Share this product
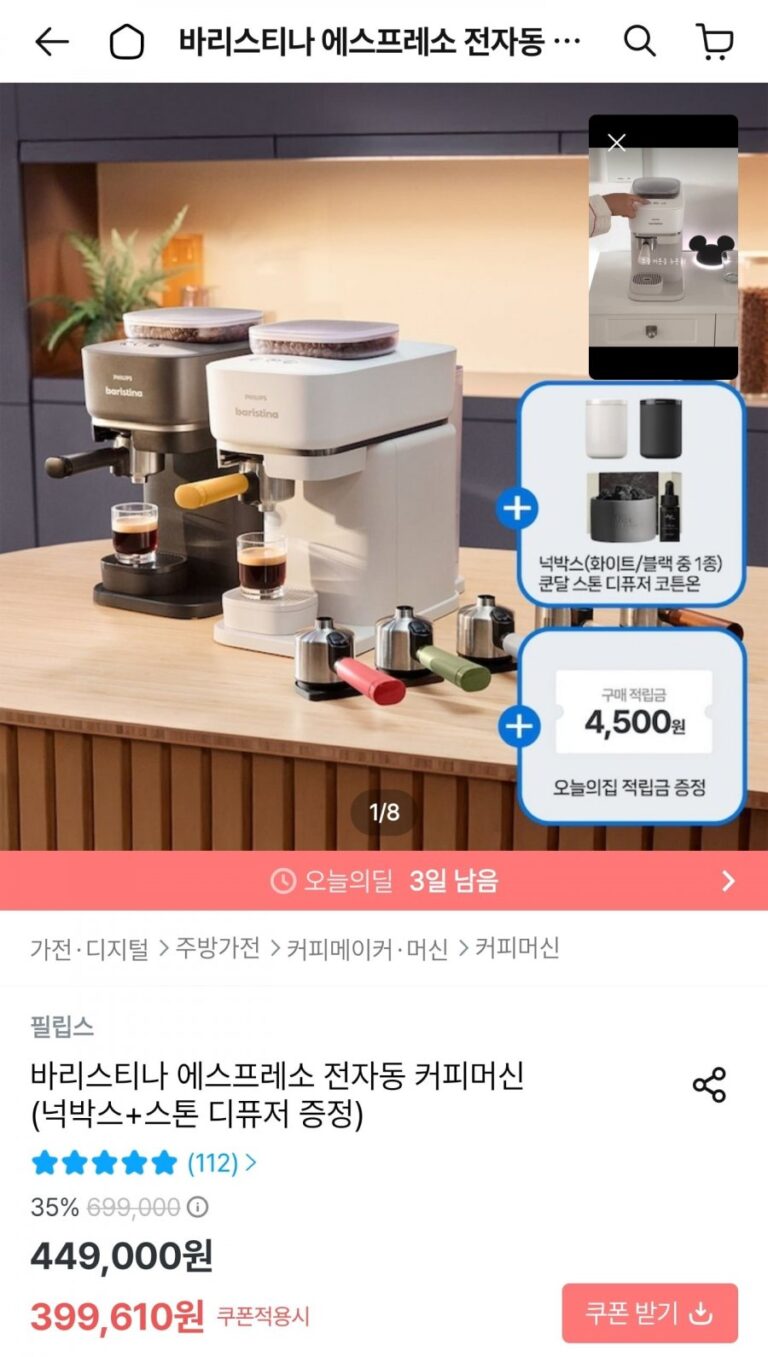 point(709,1085)
